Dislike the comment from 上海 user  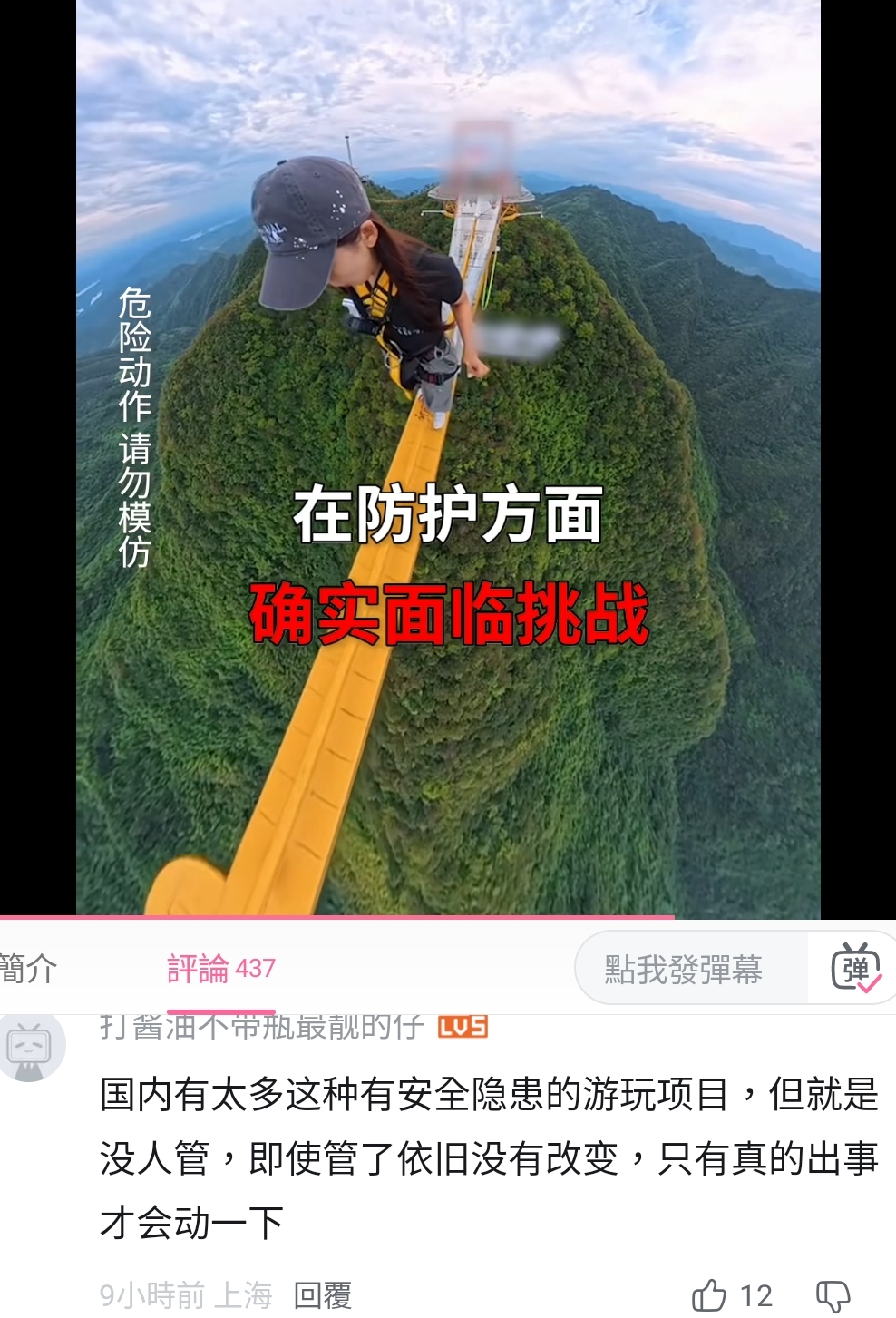tap(833, 1294)
